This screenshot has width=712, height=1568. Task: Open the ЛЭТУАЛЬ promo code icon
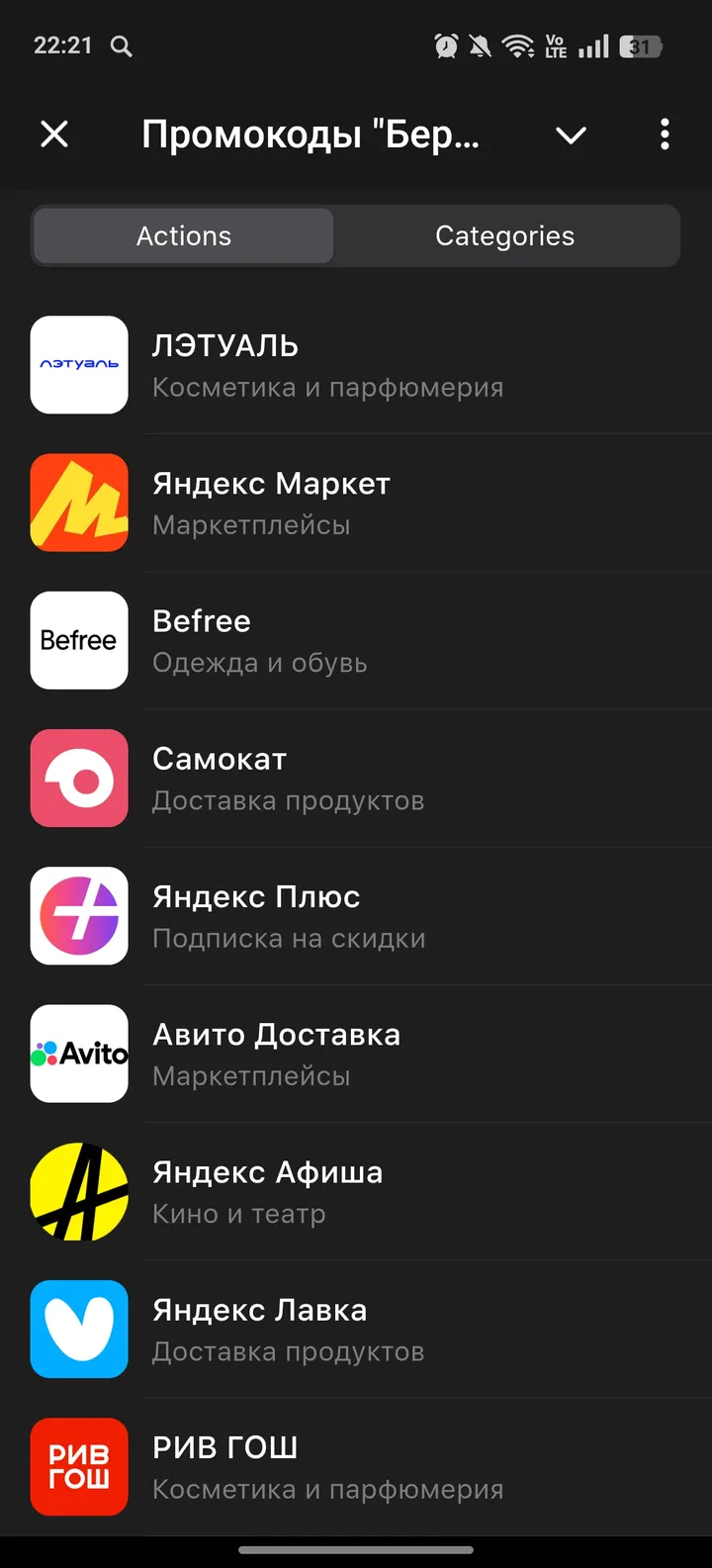tap(79, 365)
